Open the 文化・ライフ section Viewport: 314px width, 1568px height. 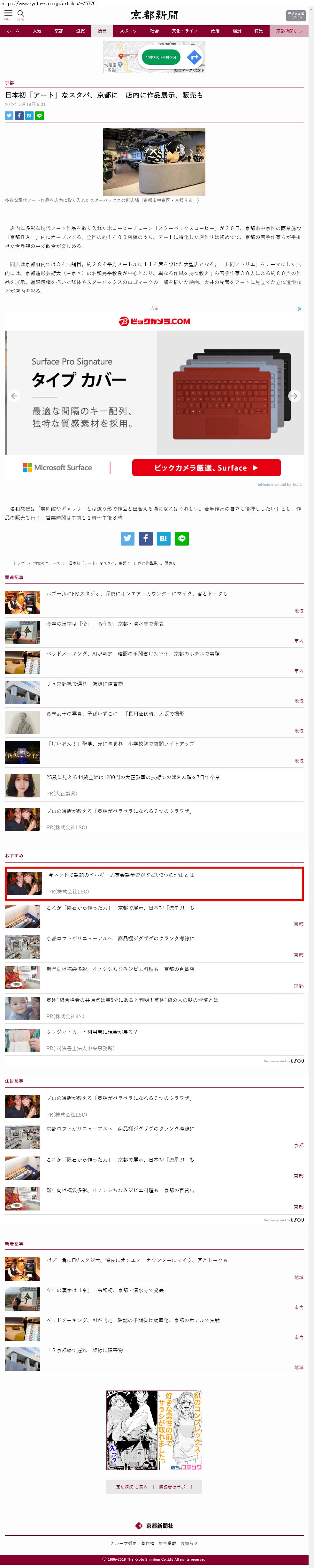[x=184, y=31]
